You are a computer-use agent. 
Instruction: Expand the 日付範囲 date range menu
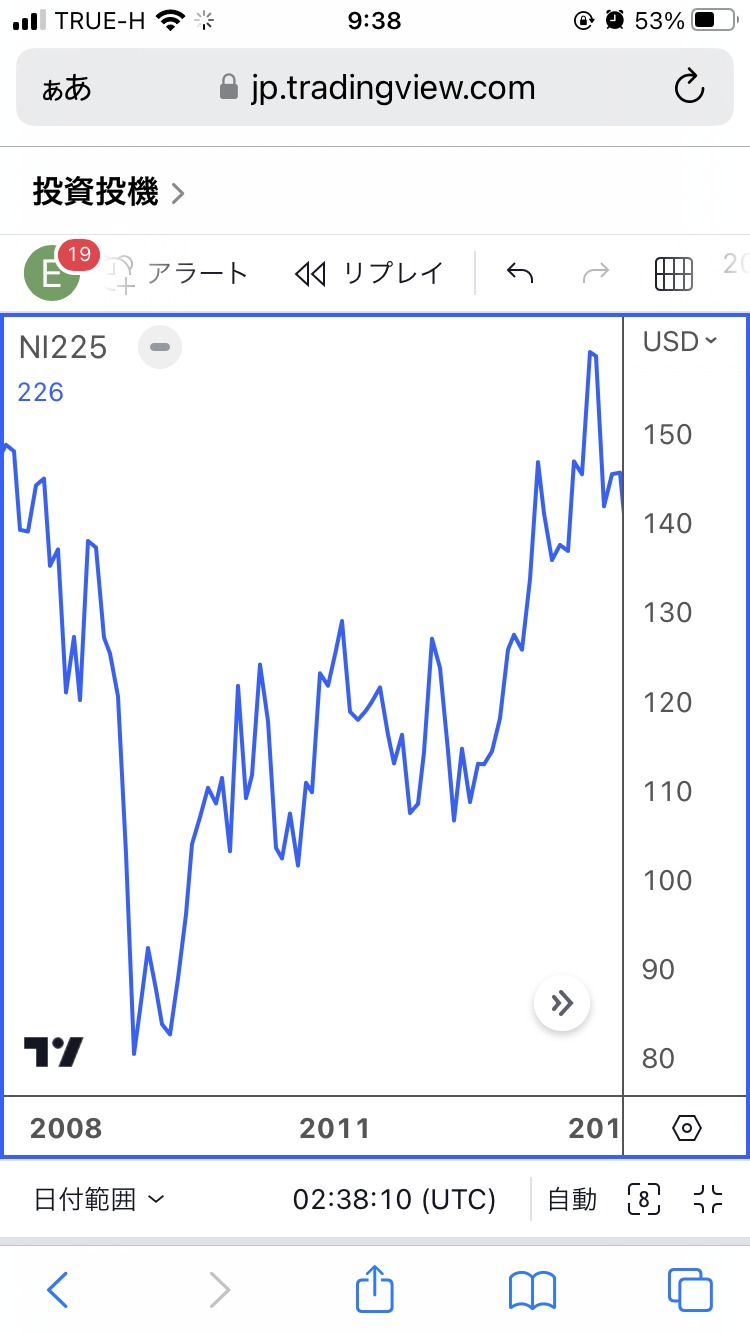pos(99,1199)
